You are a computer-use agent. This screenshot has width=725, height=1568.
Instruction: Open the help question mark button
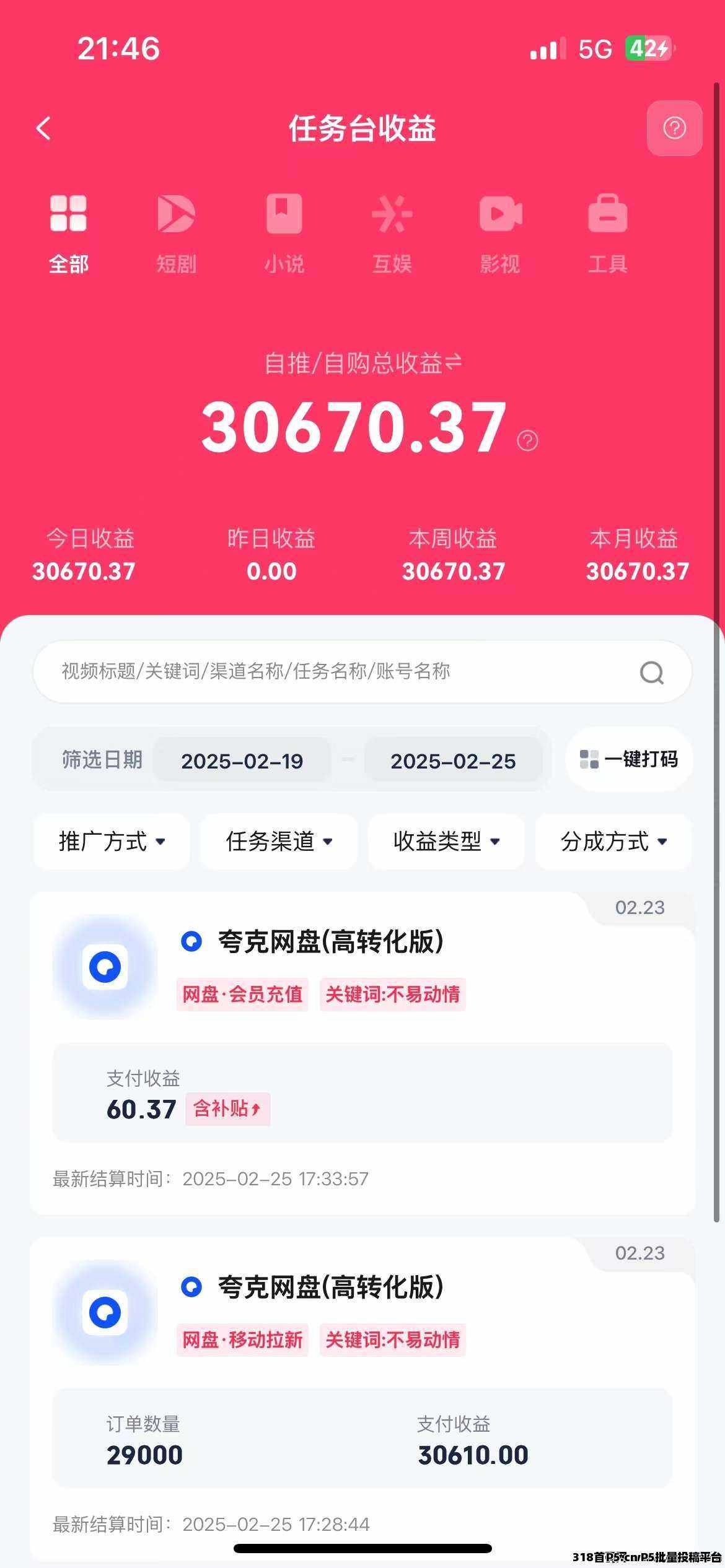(x=674, y=128)
